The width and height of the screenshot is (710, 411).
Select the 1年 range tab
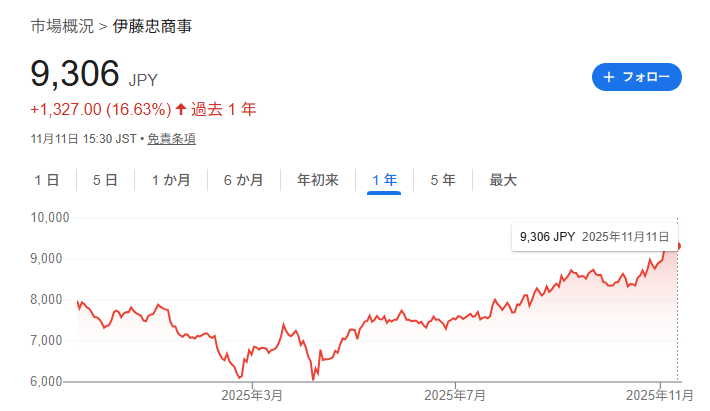[x=384, y=180]
